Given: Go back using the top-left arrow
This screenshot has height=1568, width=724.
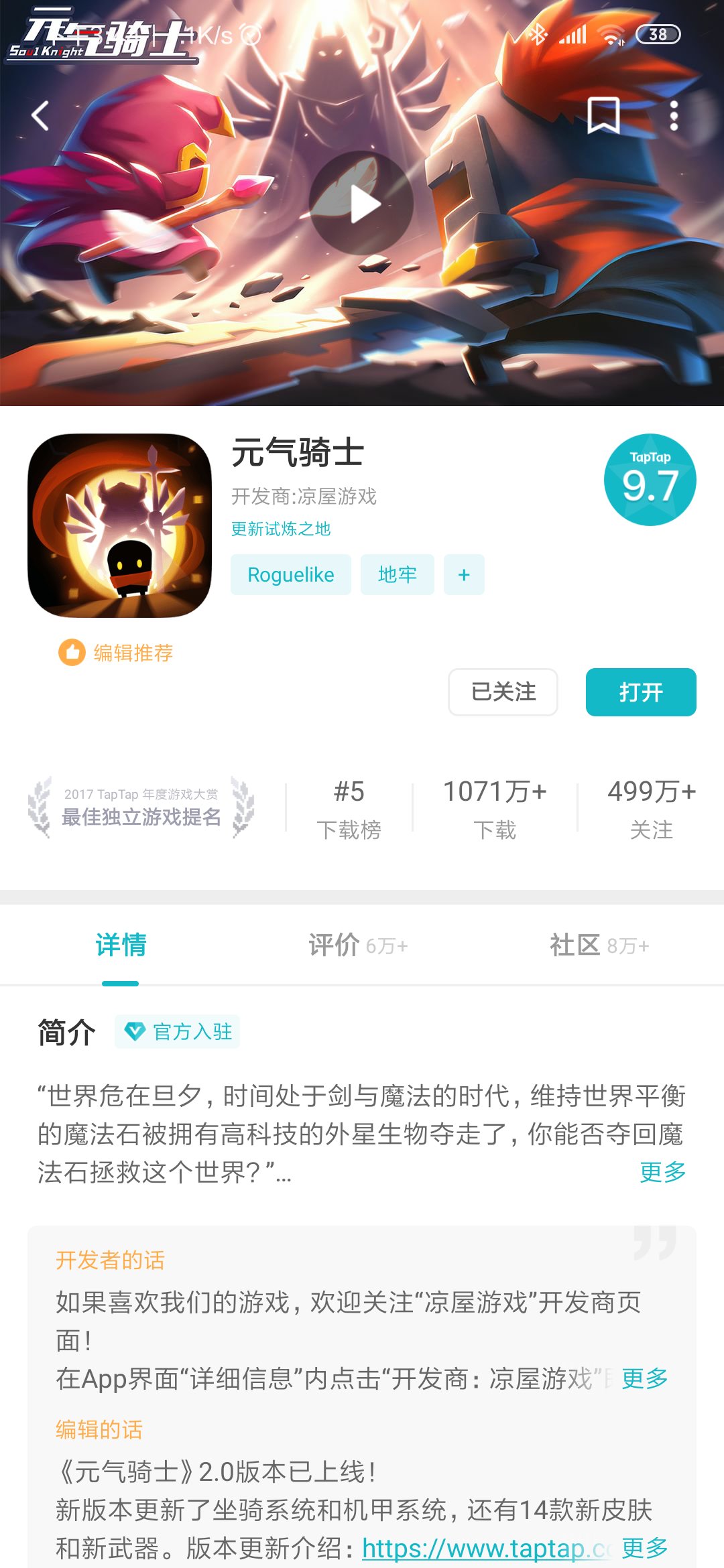Looking at the screenshot, I should click(x=41, y=116).
